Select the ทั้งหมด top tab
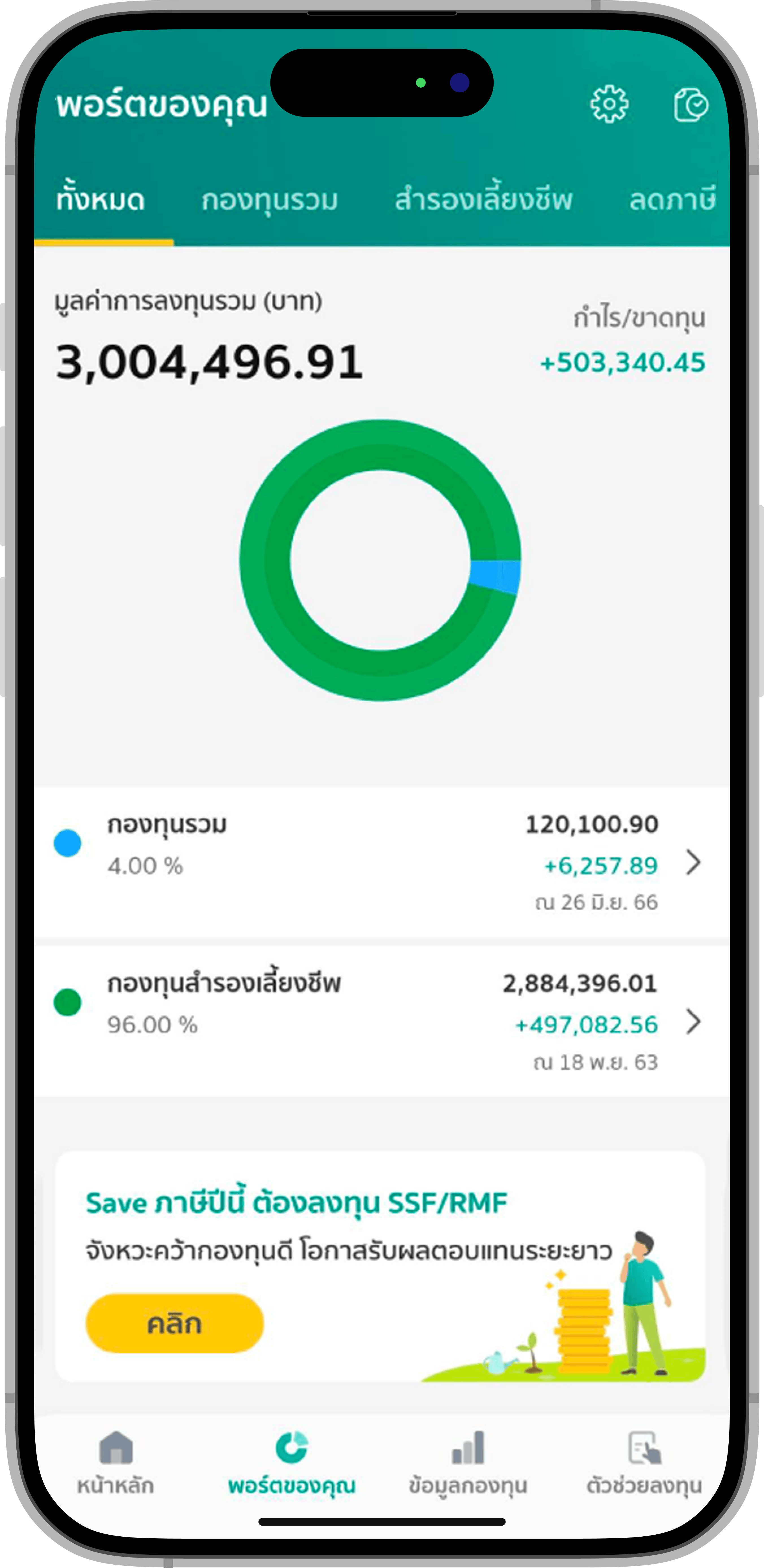Viewport: 764px width, 1568px height. pyautogui.click(x=101, y=200)
